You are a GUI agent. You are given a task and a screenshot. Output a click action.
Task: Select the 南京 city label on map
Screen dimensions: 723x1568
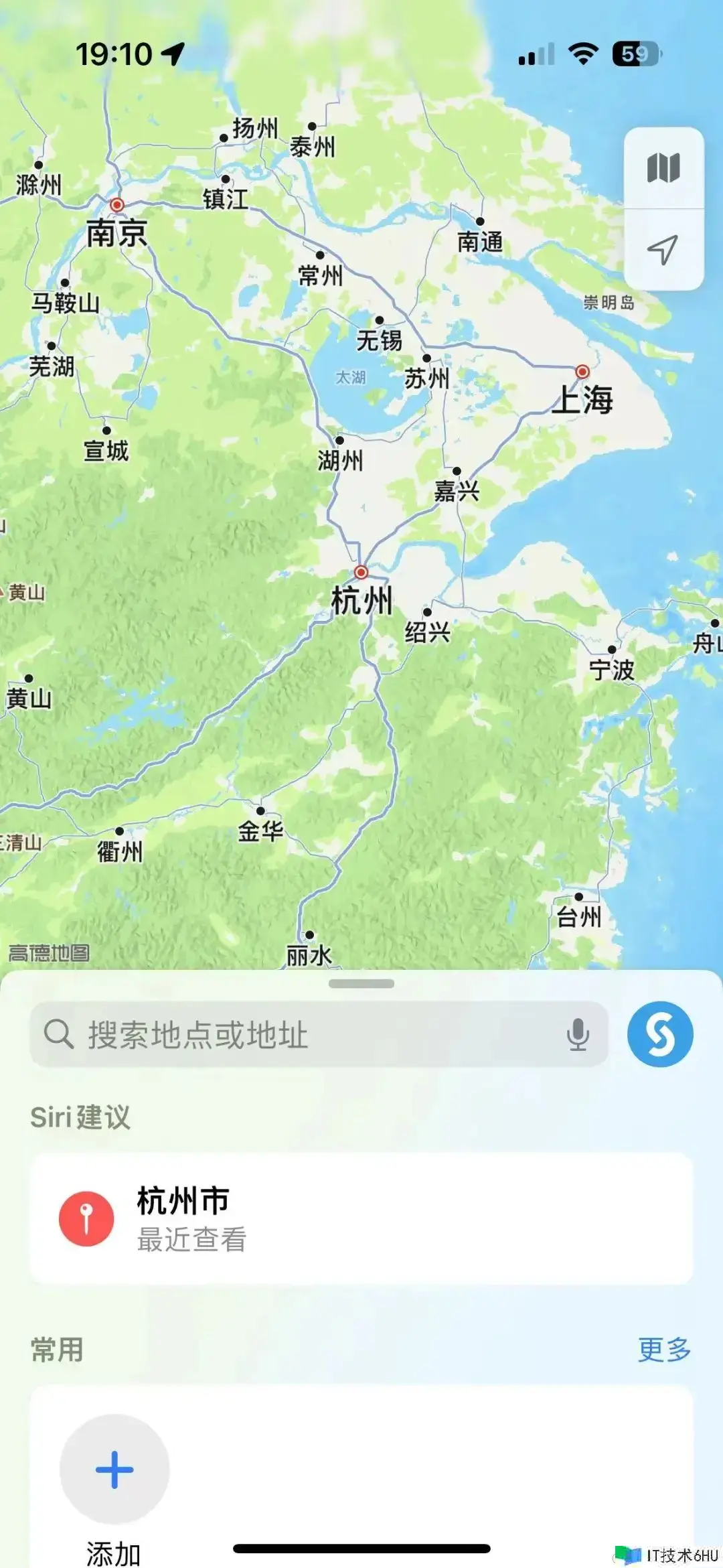(x=116, y=232)
